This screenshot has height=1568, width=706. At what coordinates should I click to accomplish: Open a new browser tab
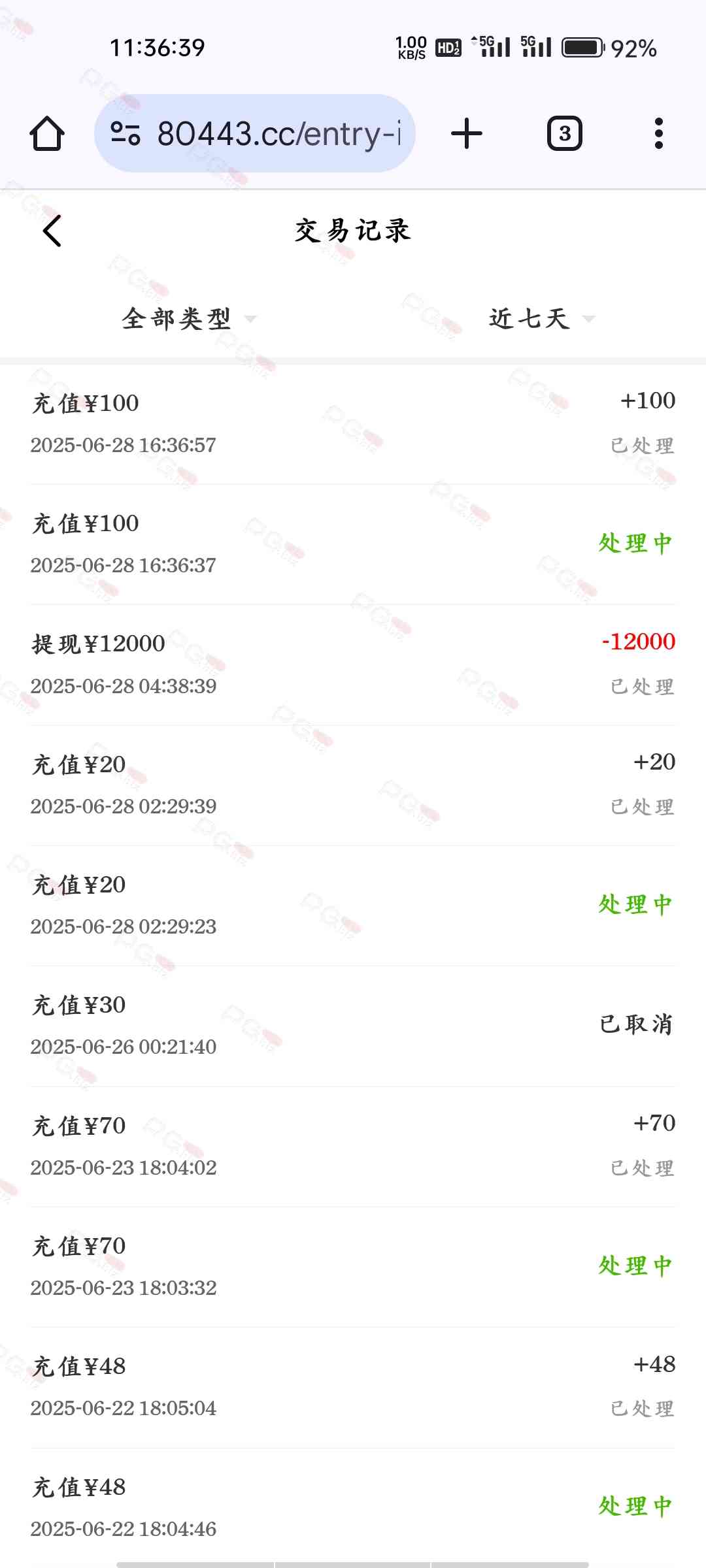467,134
